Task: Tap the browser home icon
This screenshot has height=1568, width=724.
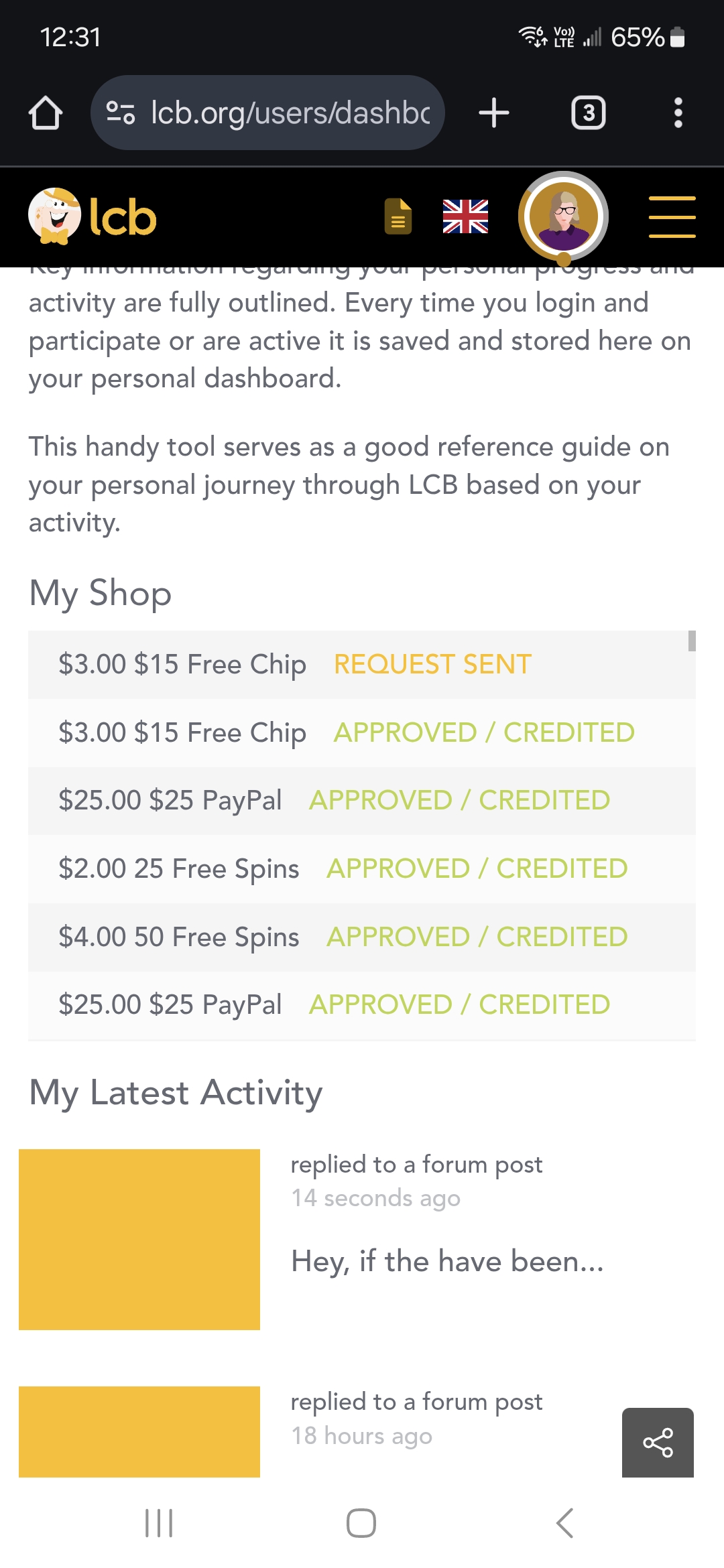Action: [46, 113]
